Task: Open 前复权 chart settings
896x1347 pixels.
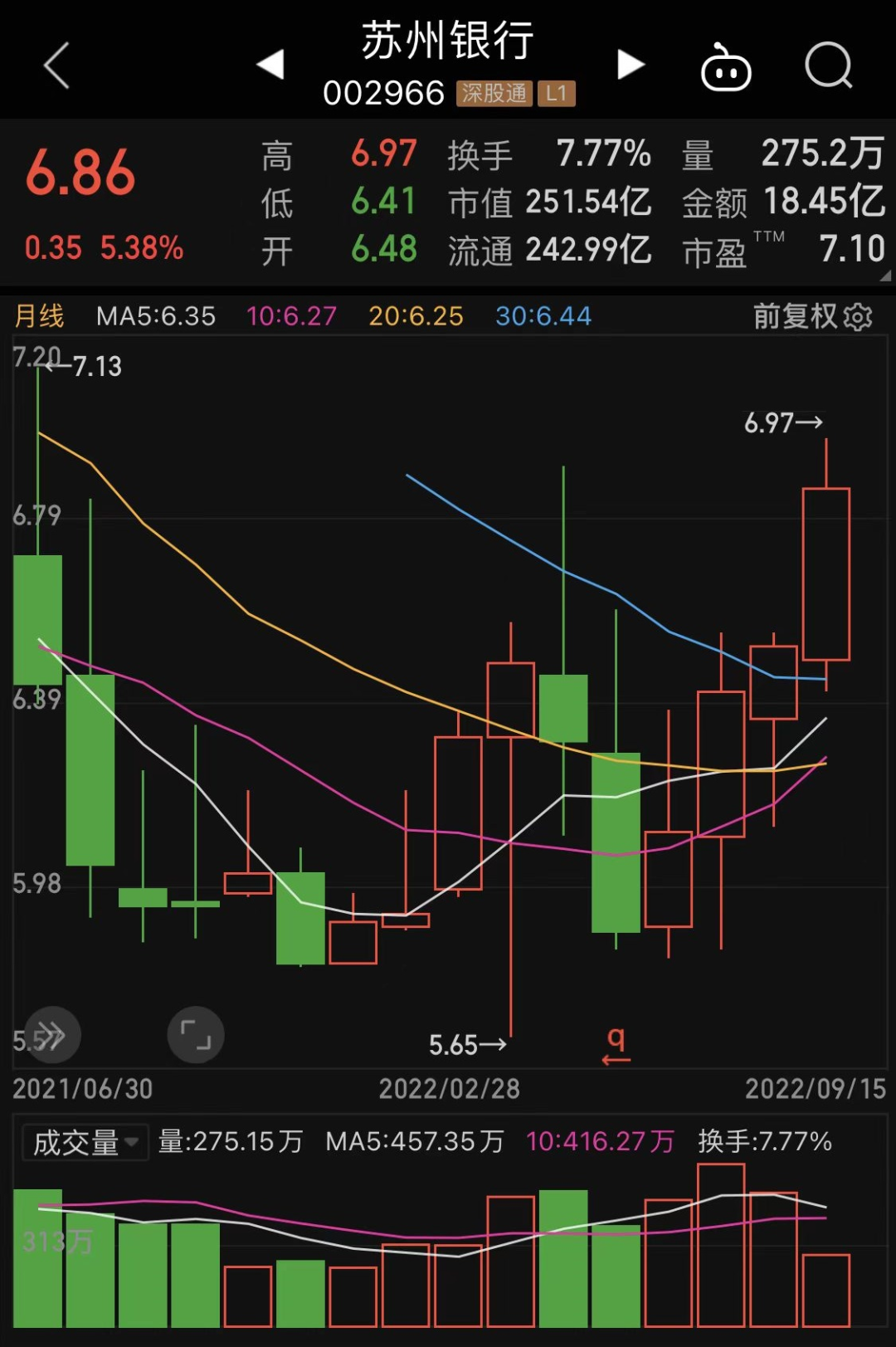Action: point(812,316)
